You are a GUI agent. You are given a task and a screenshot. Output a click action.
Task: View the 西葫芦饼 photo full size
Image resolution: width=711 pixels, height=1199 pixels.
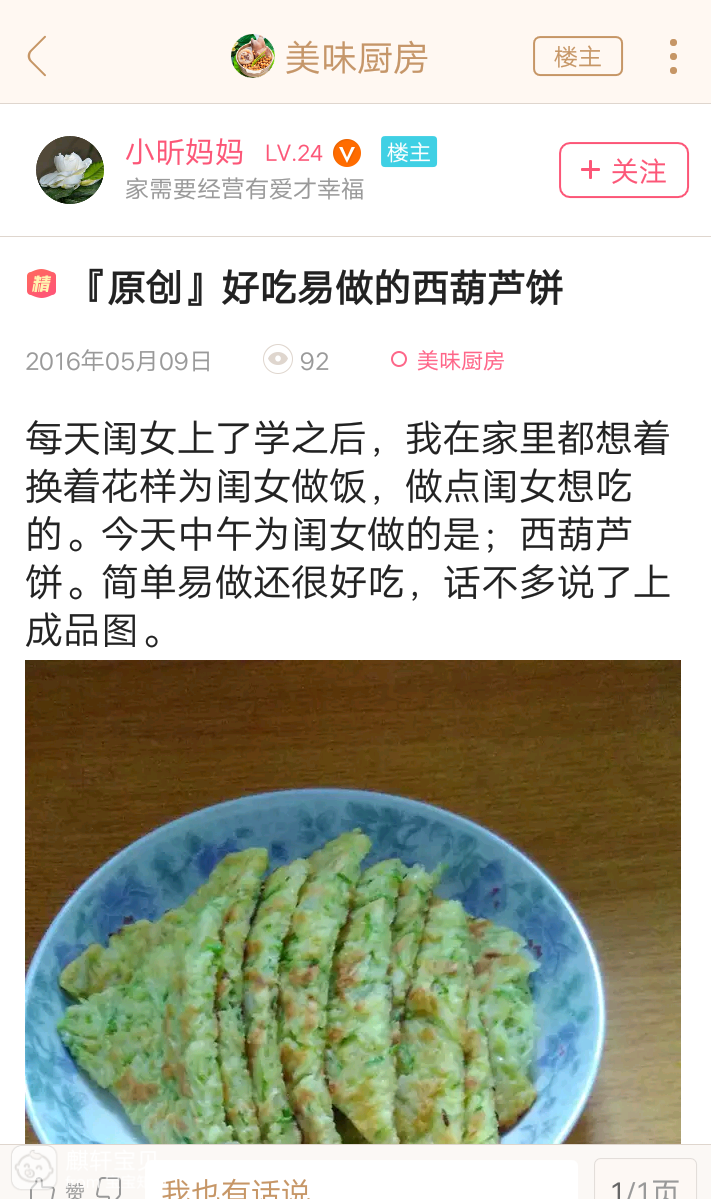click(352, 900)
